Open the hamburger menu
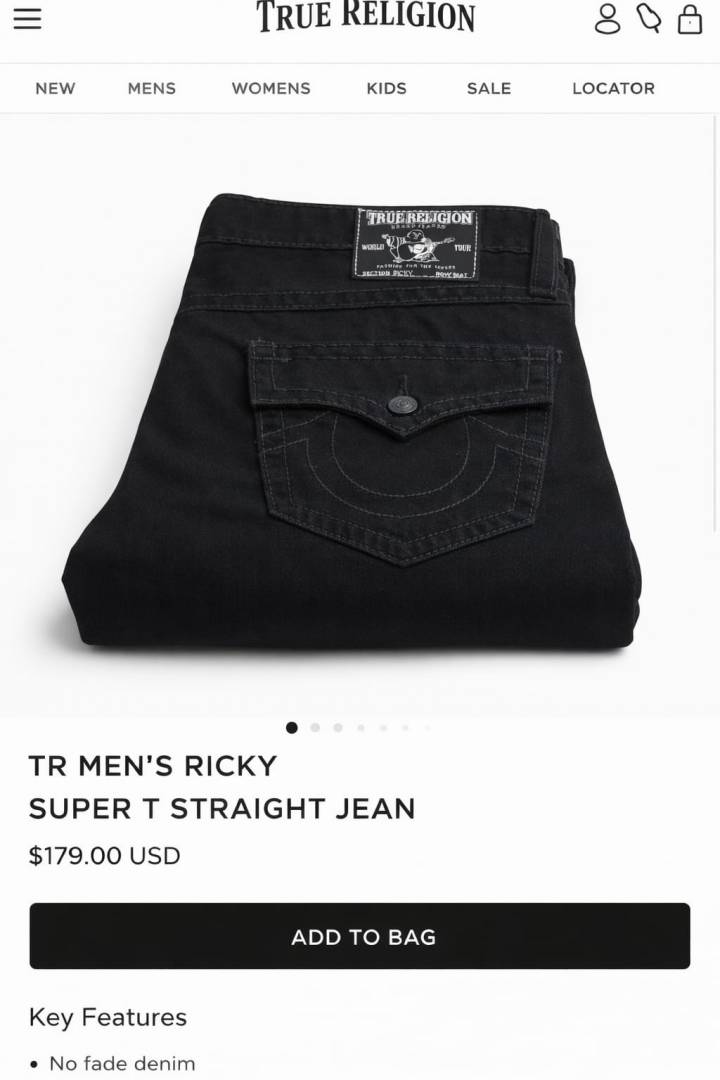The width and height of the screenshot is (720, 1080). 27,19
